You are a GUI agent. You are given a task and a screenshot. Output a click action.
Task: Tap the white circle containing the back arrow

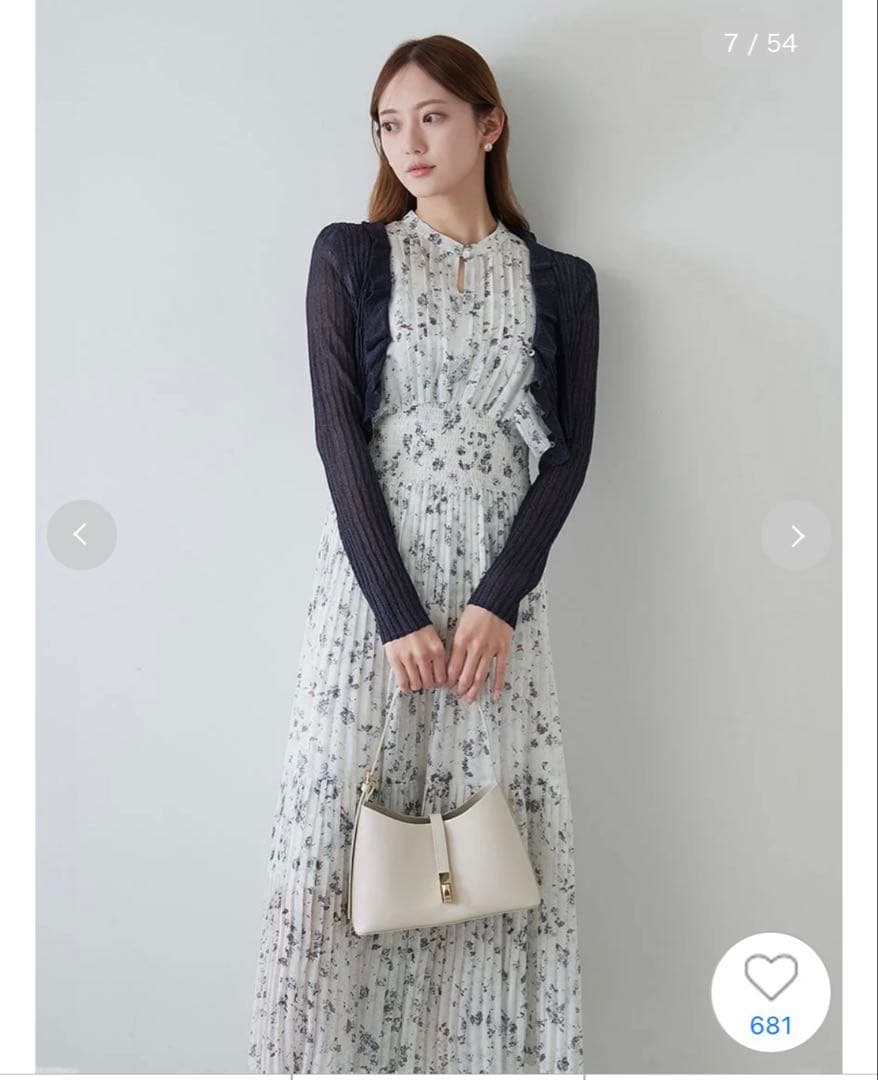(x=81, y=536)
